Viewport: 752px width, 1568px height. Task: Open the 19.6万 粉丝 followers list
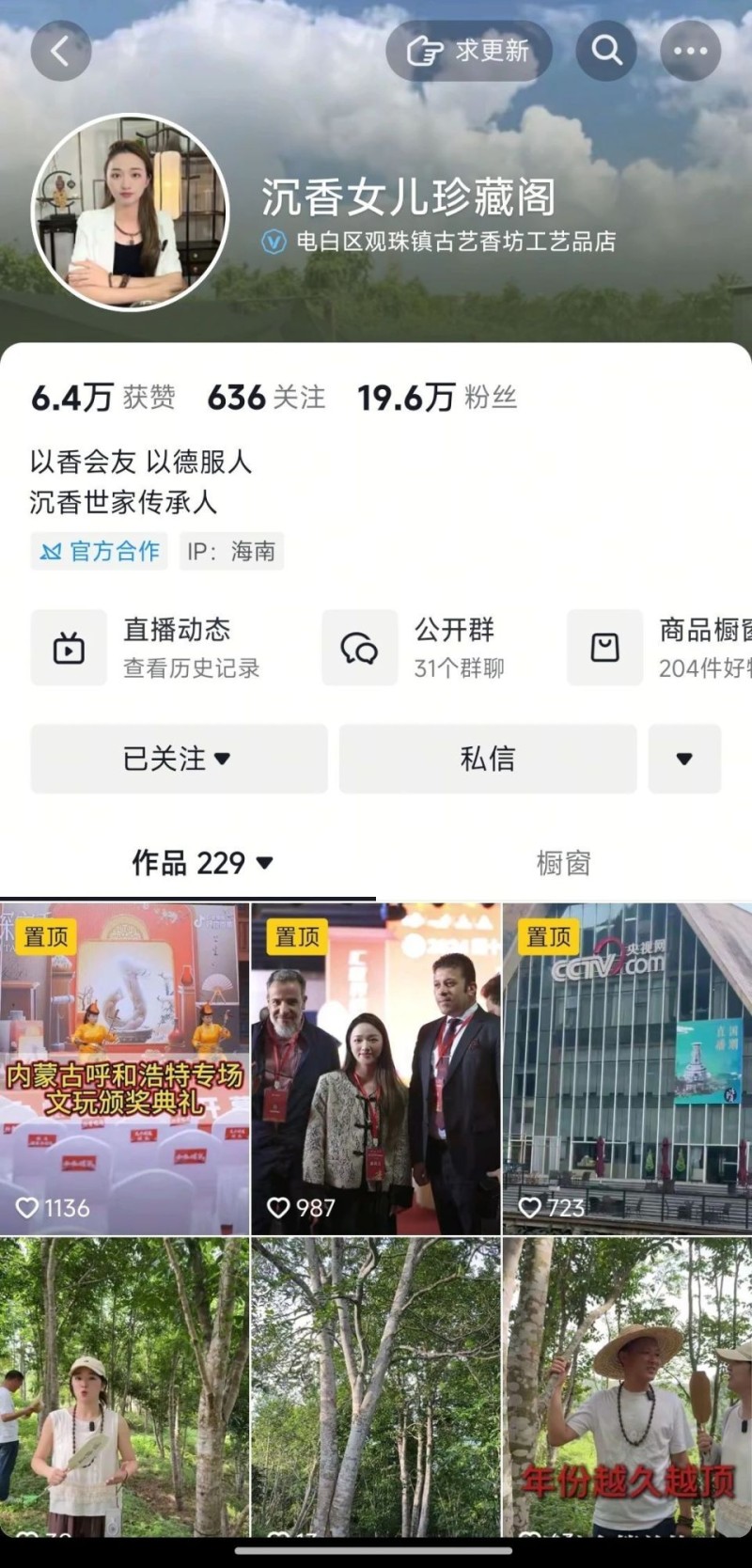(x=437, y=398)
